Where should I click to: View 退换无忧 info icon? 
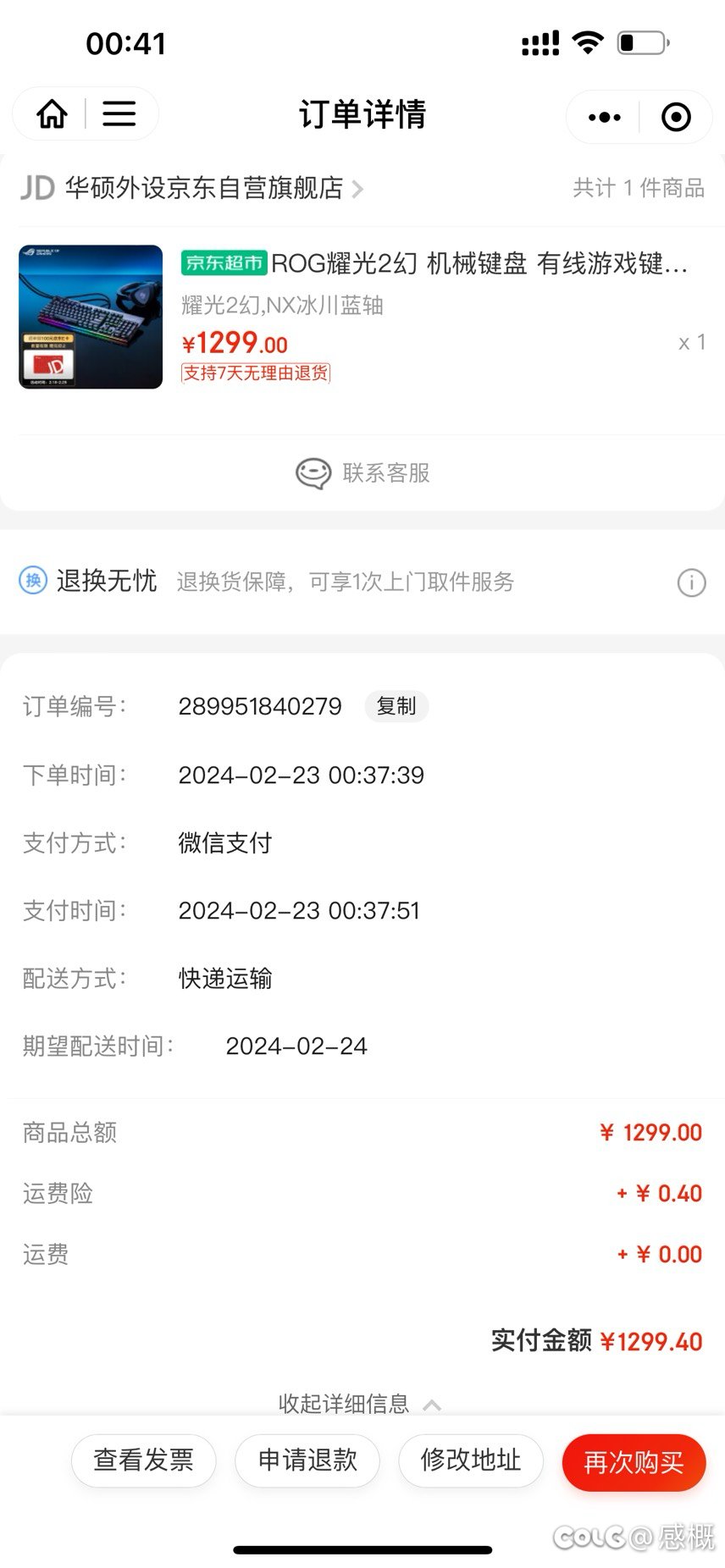point(691,582)
